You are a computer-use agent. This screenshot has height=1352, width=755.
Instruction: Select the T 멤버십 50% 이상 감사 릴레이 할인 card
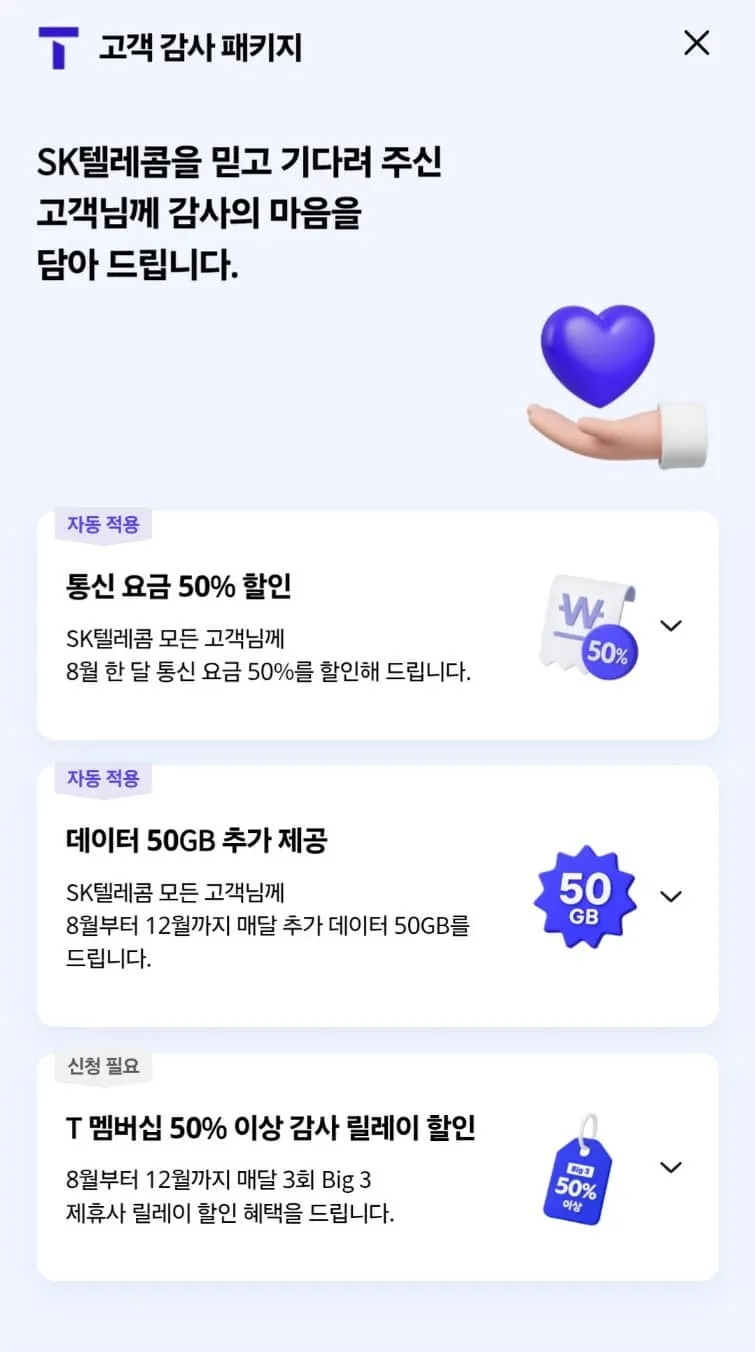tap(377, 1165)
